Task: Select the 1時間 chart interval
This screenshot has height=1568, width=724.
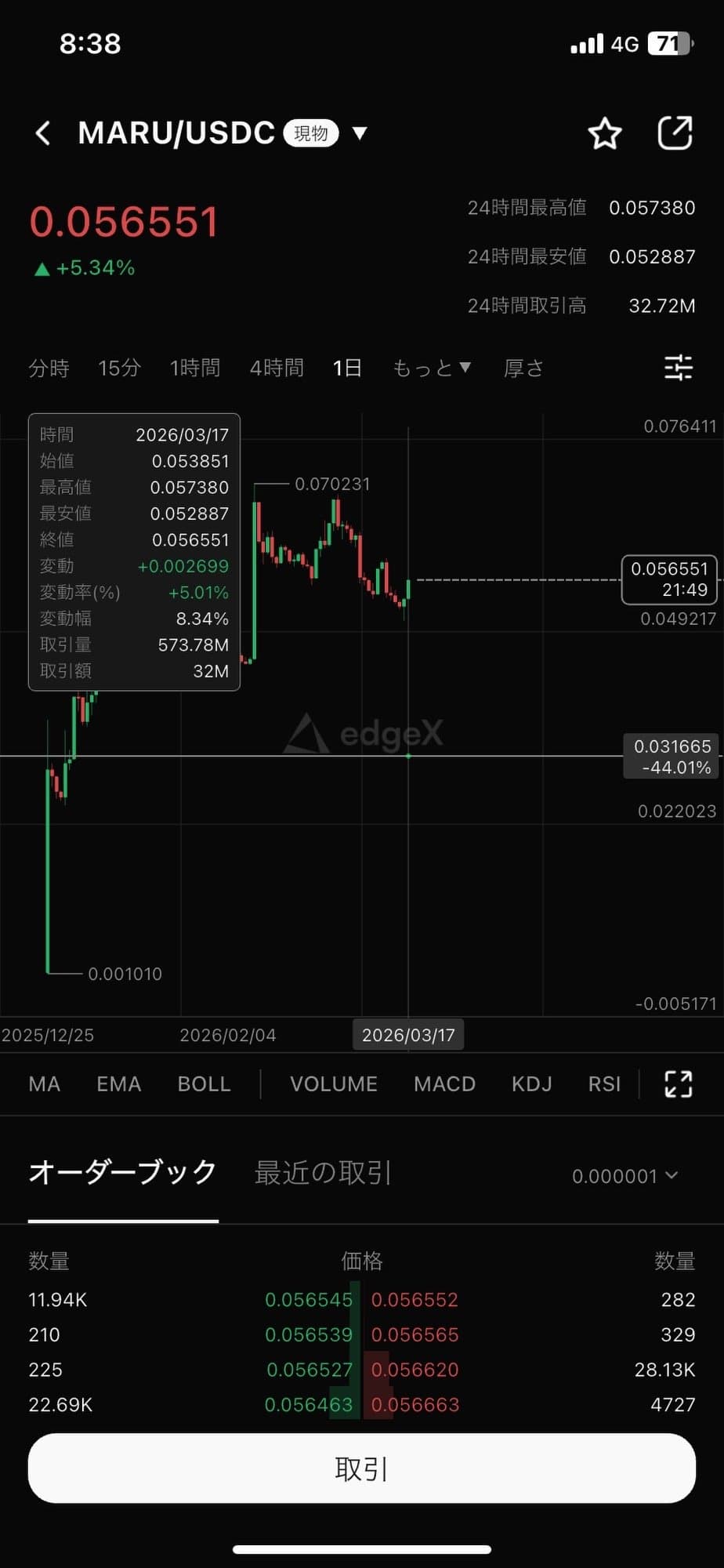Action: (x=195, y=368)
